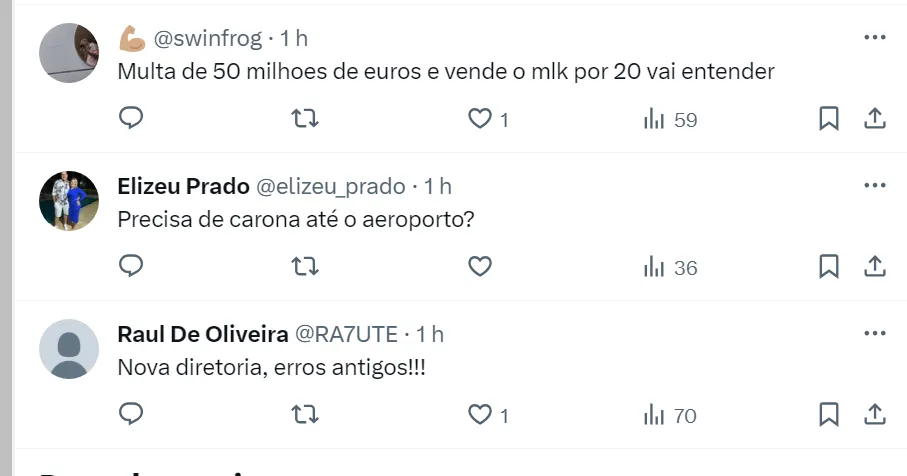907x476 pixels.
Task: View analytics for @swinfrog's tweet
Action: coord(669,120)
